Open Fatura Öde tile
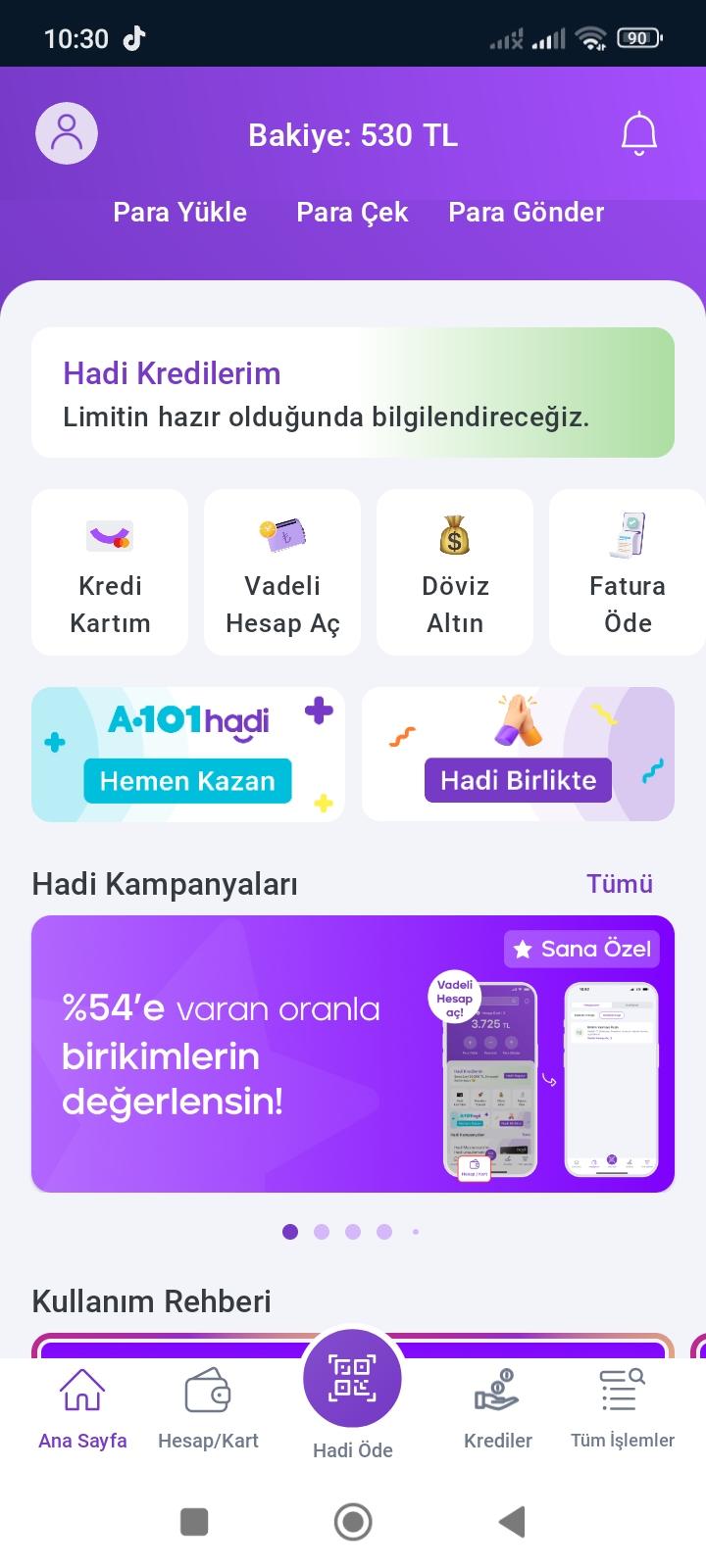The image size is (706, 1568). [628, 572]
